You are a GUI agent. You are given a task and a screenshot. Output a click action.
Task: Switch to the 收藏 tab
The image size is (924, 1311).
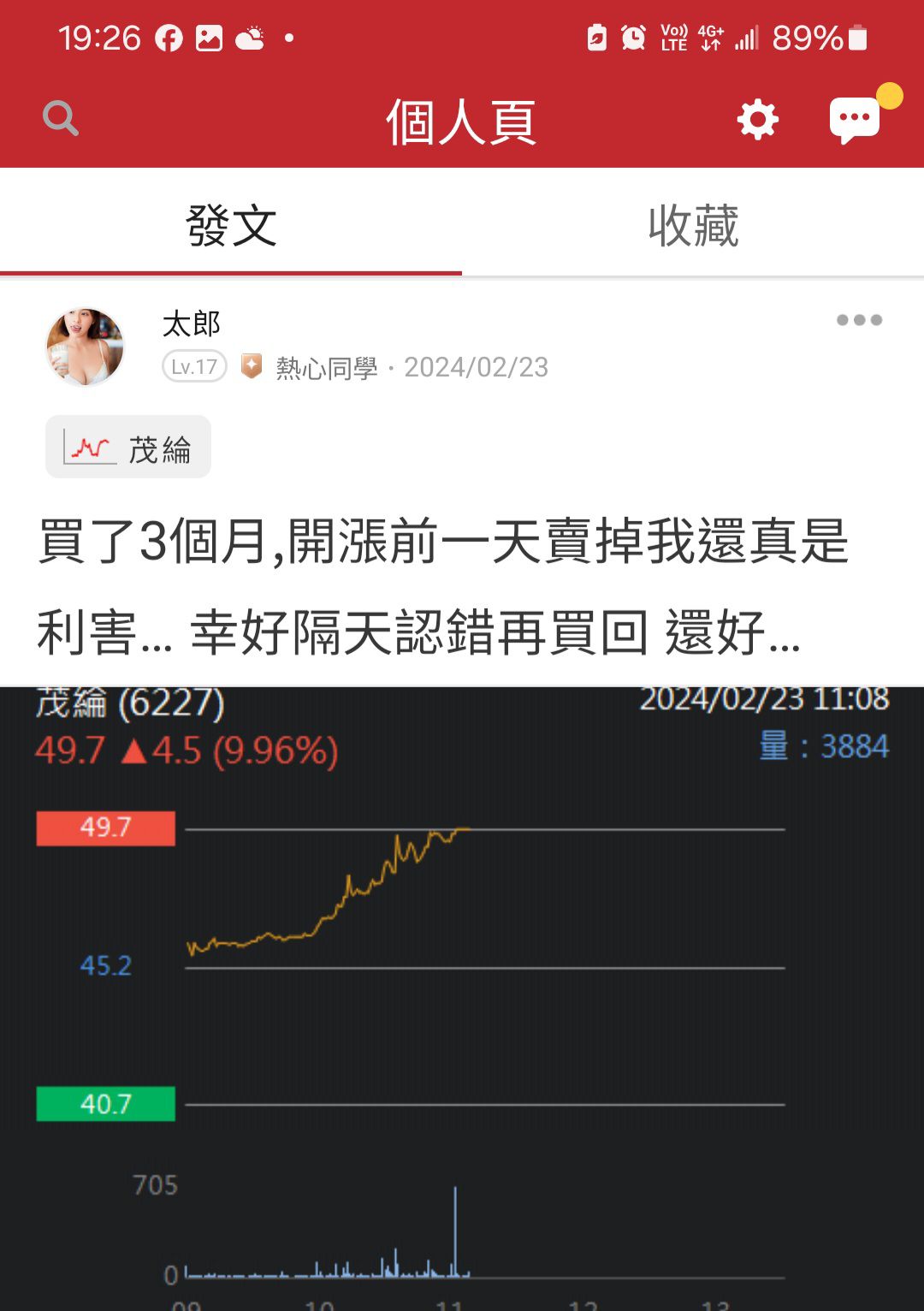pos(692,226)
